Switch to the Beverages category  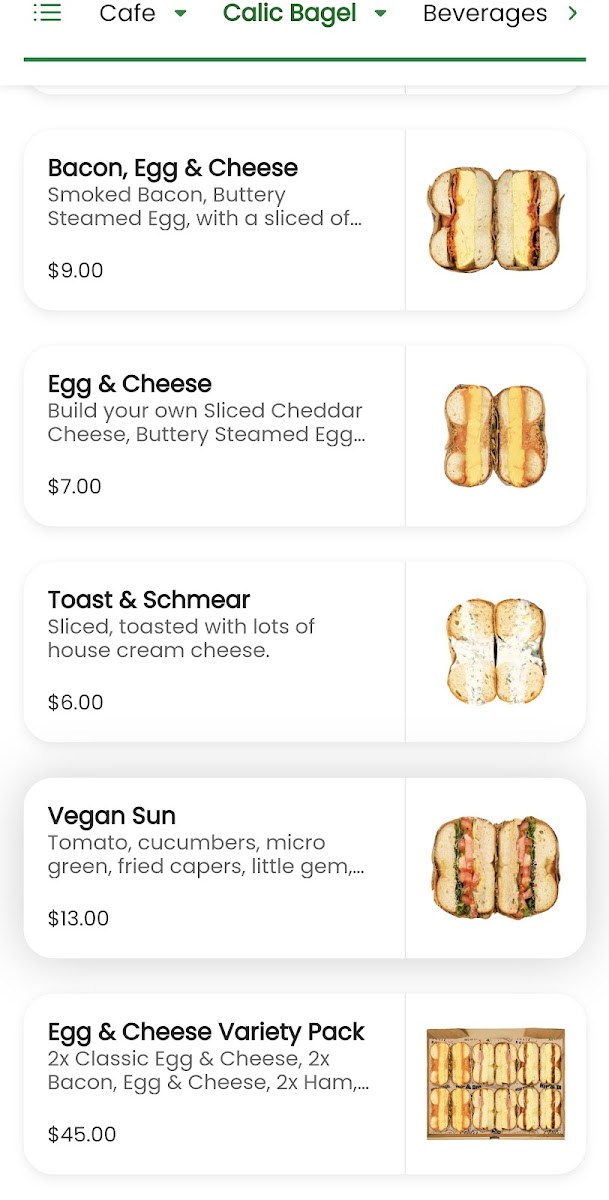coord(485,14)
